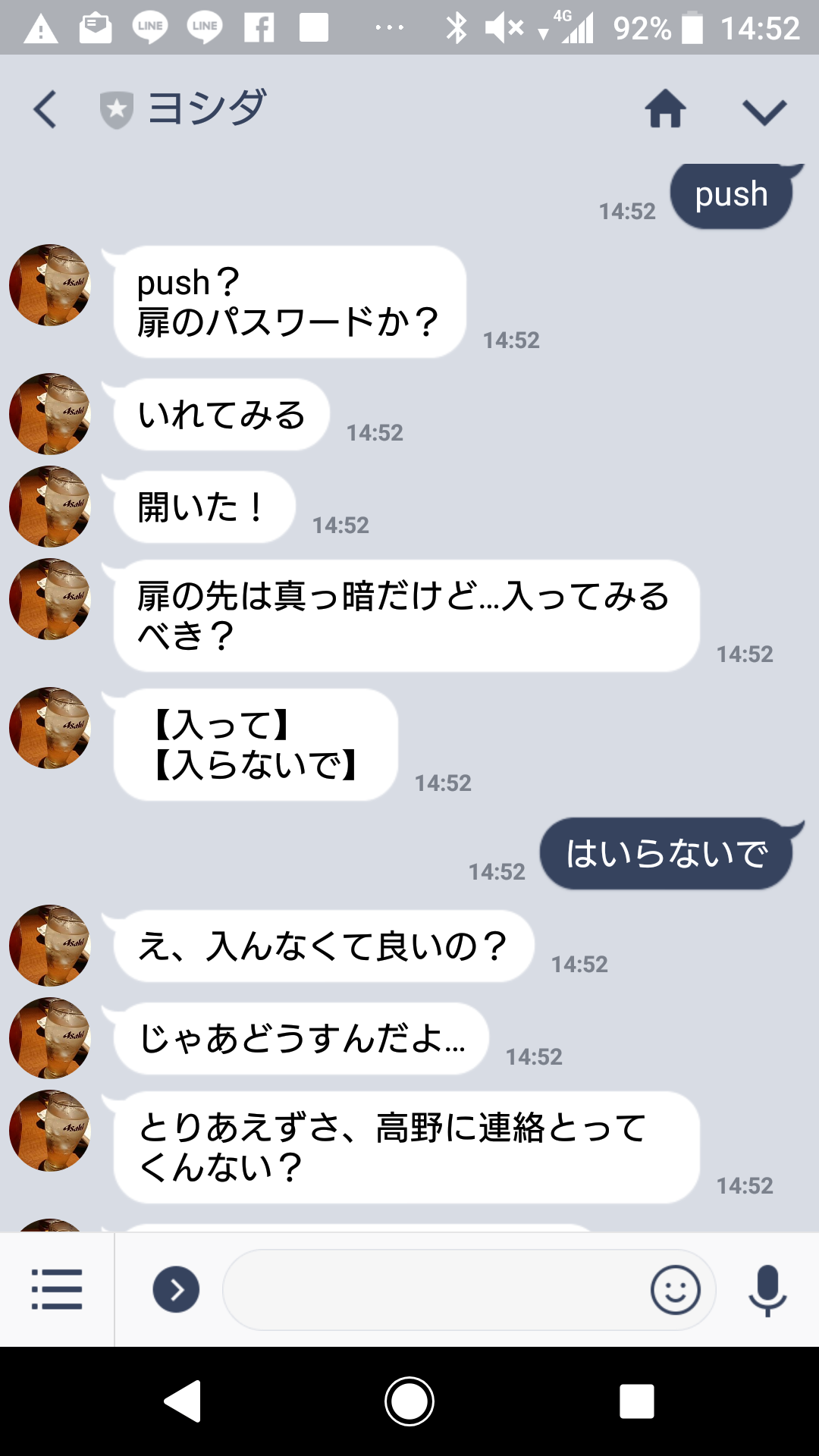Viewport: 819px width, 1456px height.
Task: Expand the chat options dropdown arrow
Action: [764, 111]
